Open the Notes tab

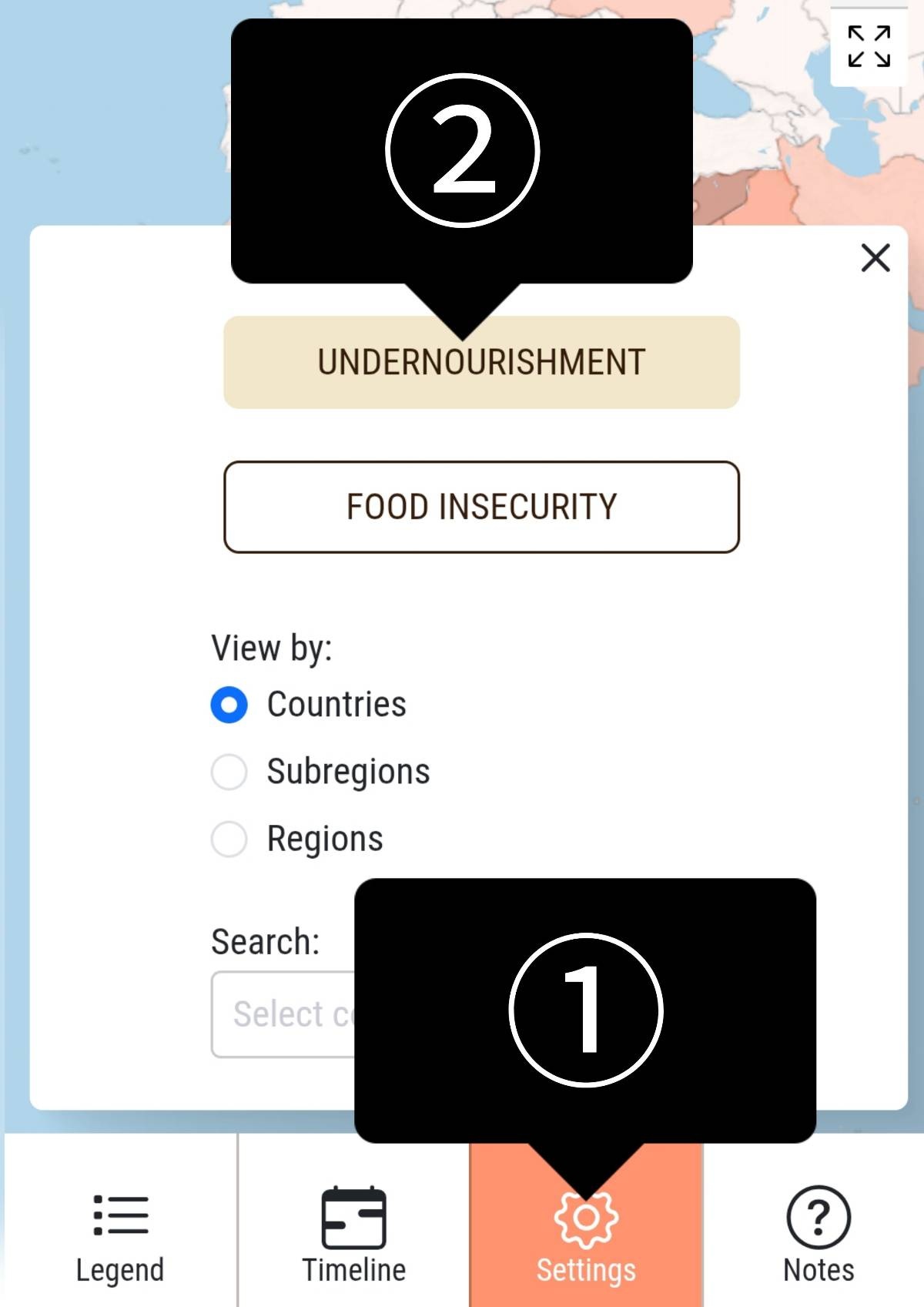[x=819, y=1234]
